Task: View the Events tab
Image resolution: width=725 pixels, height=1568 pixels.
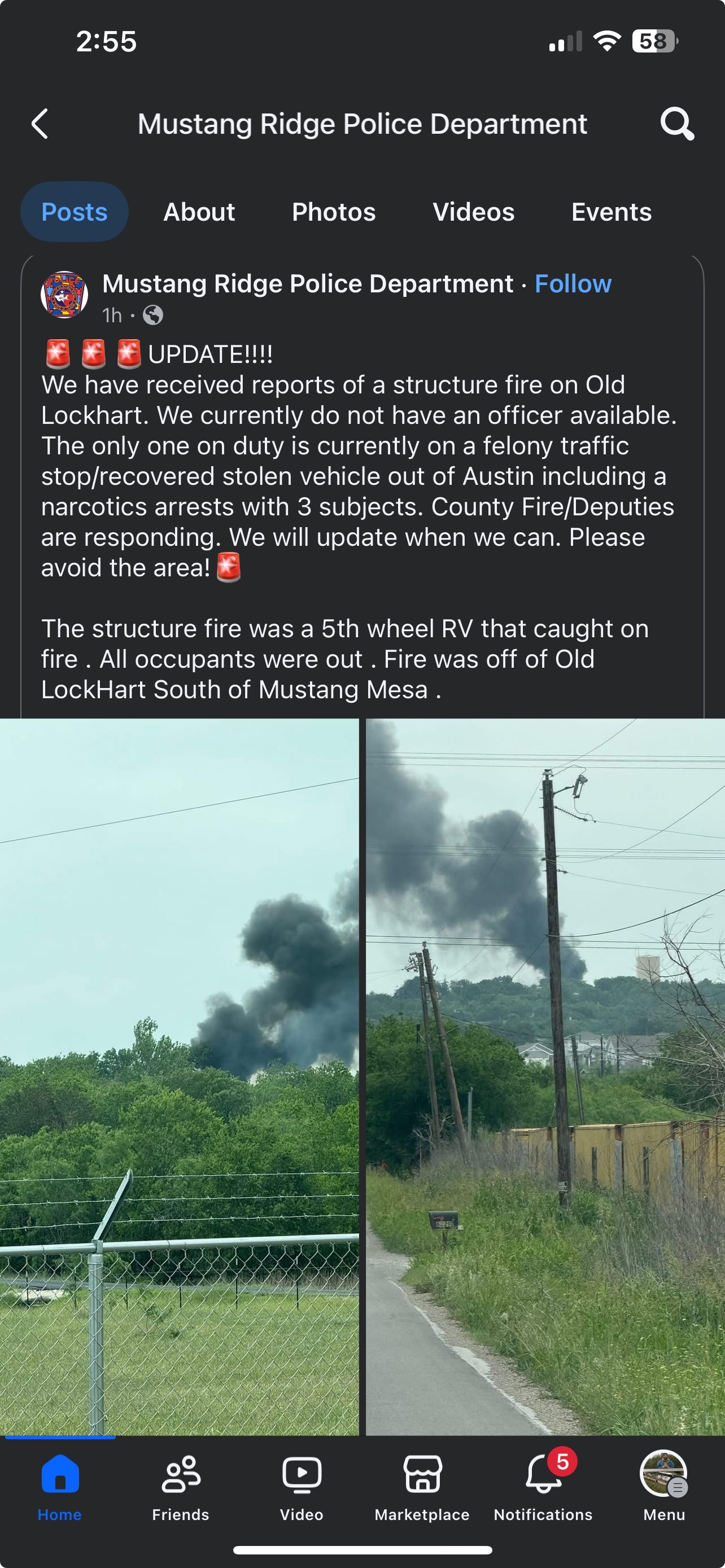Action: coord(611,212)
